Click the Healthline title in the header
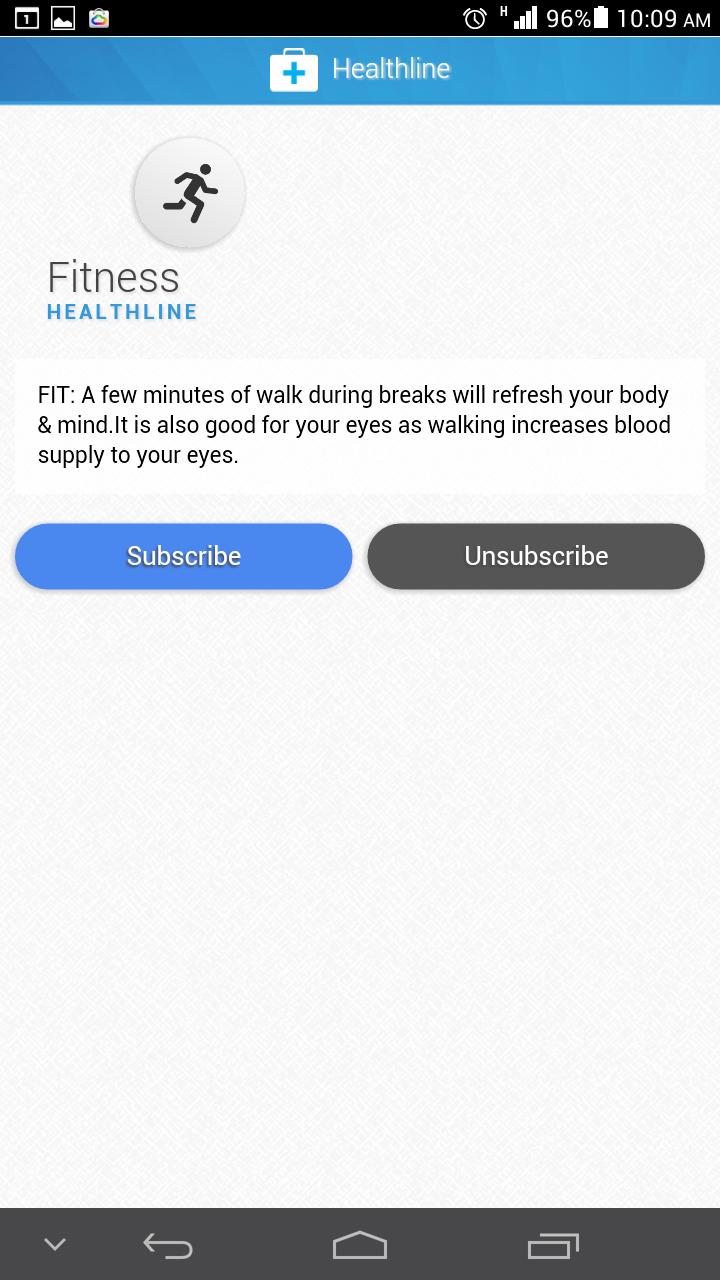 click(x=393, y=70)
